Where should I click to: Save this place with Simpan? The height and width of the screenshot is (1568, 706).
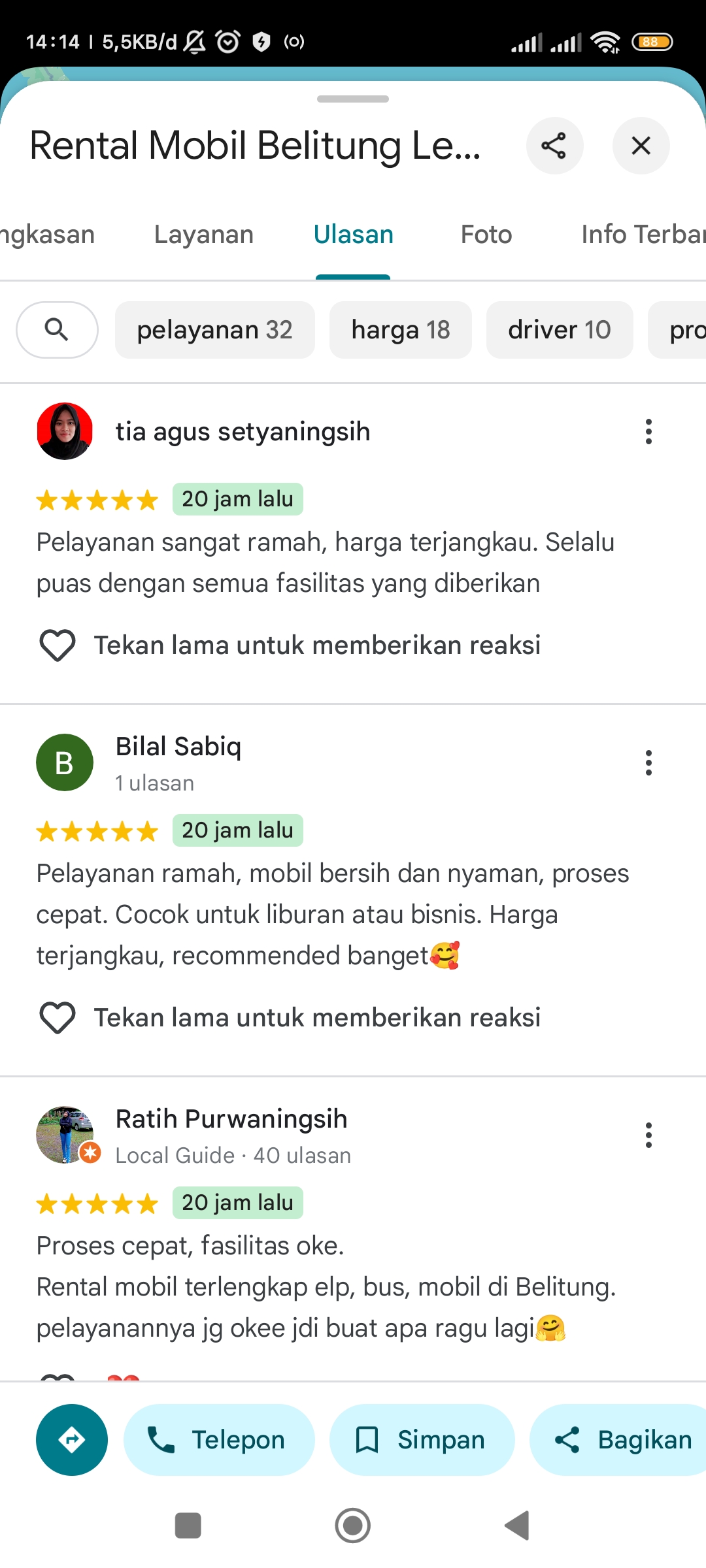(x=422, y=1440)
